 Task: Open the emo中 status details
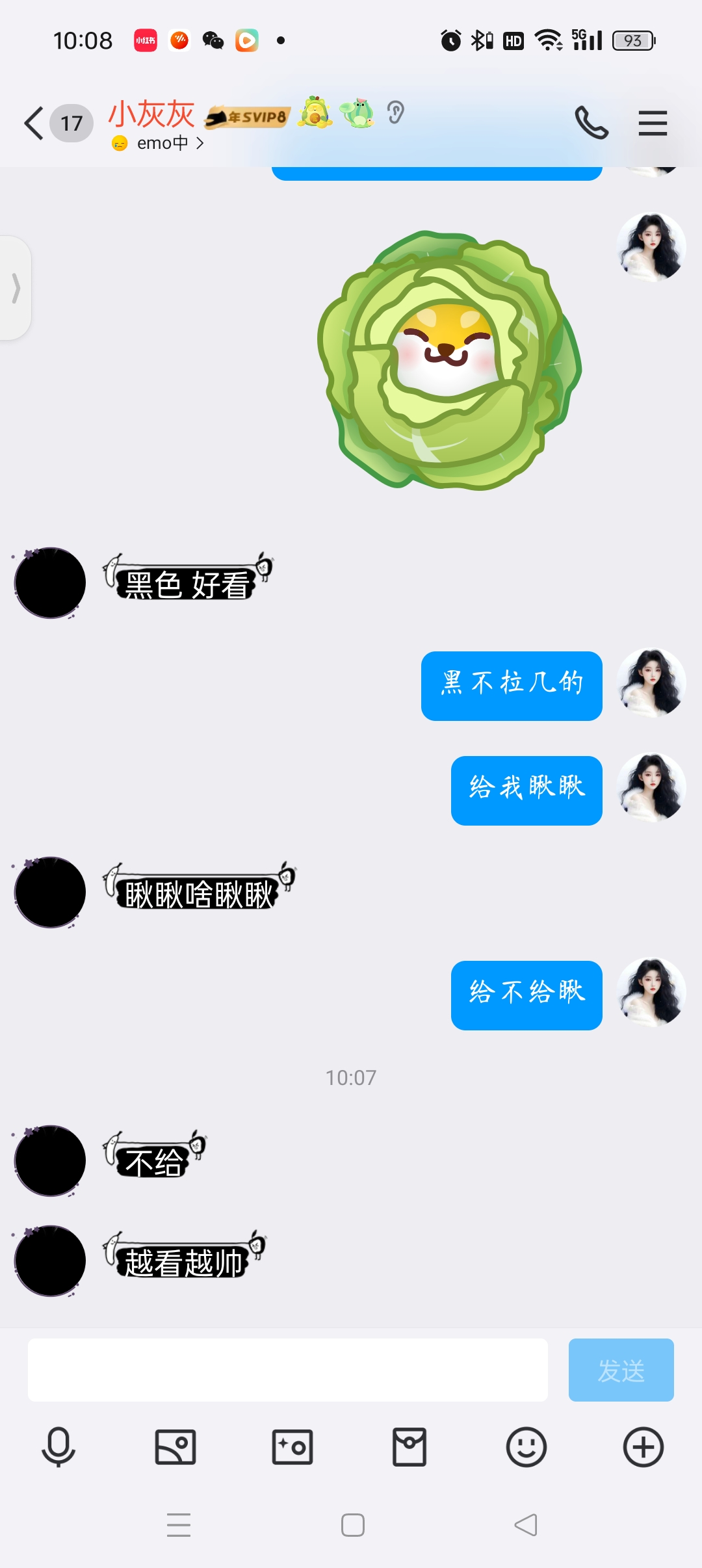coord(162,143)
